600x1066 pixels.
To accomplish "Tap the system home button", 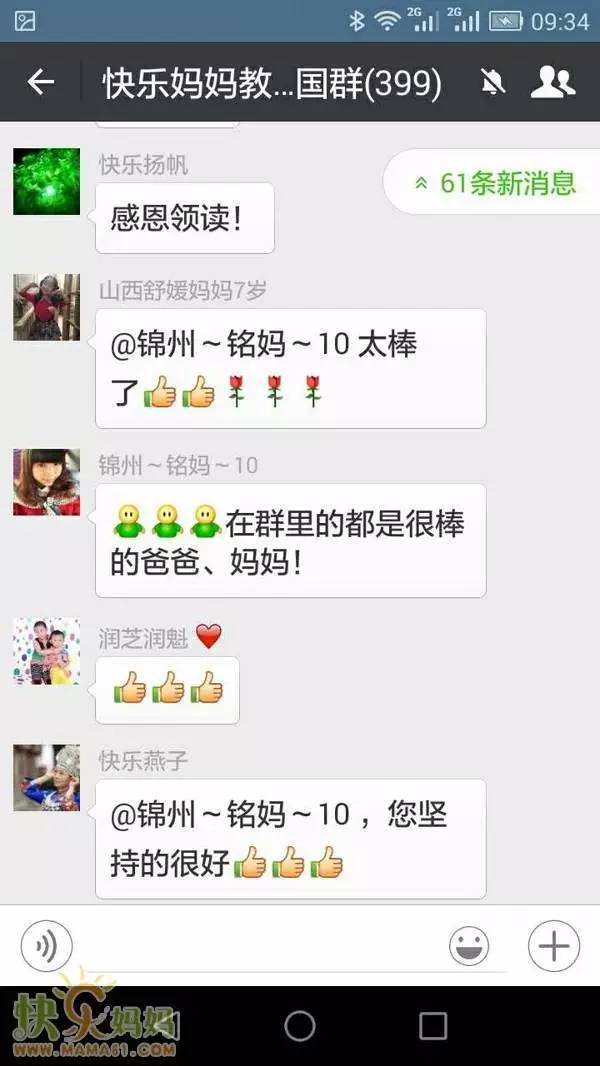I will pyautogui.click(x=300, y=1026).
